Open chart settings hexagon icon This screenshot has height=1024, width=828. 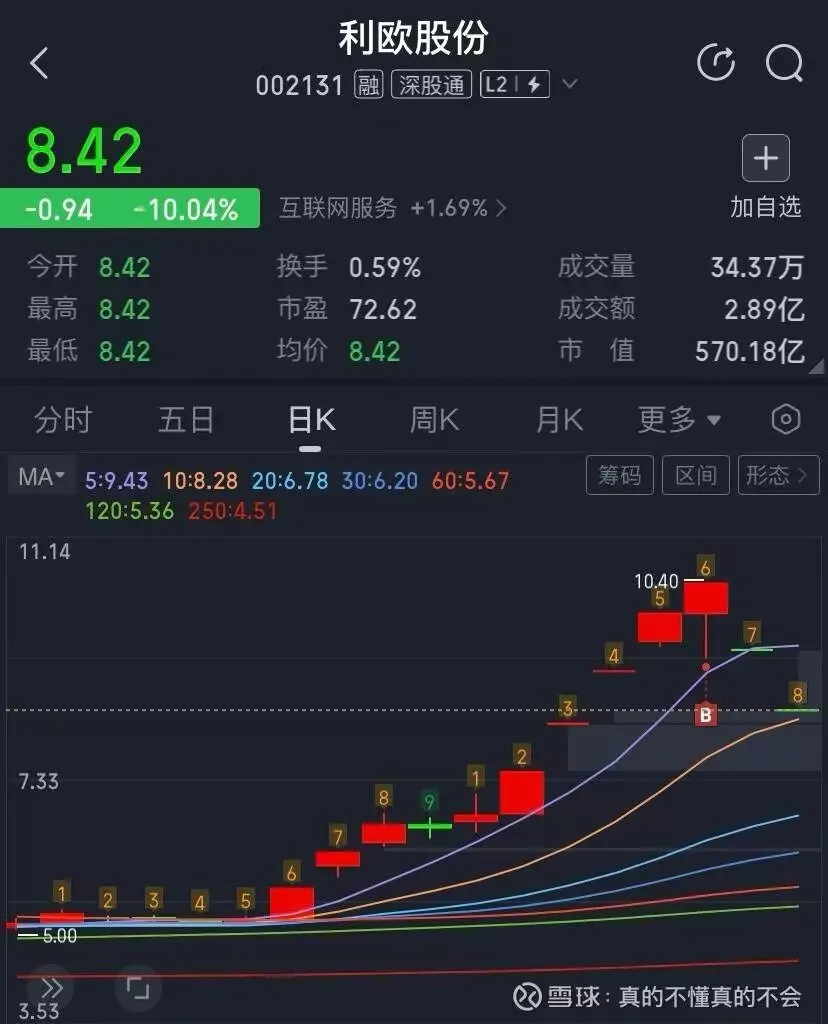(x=786, y=420)
